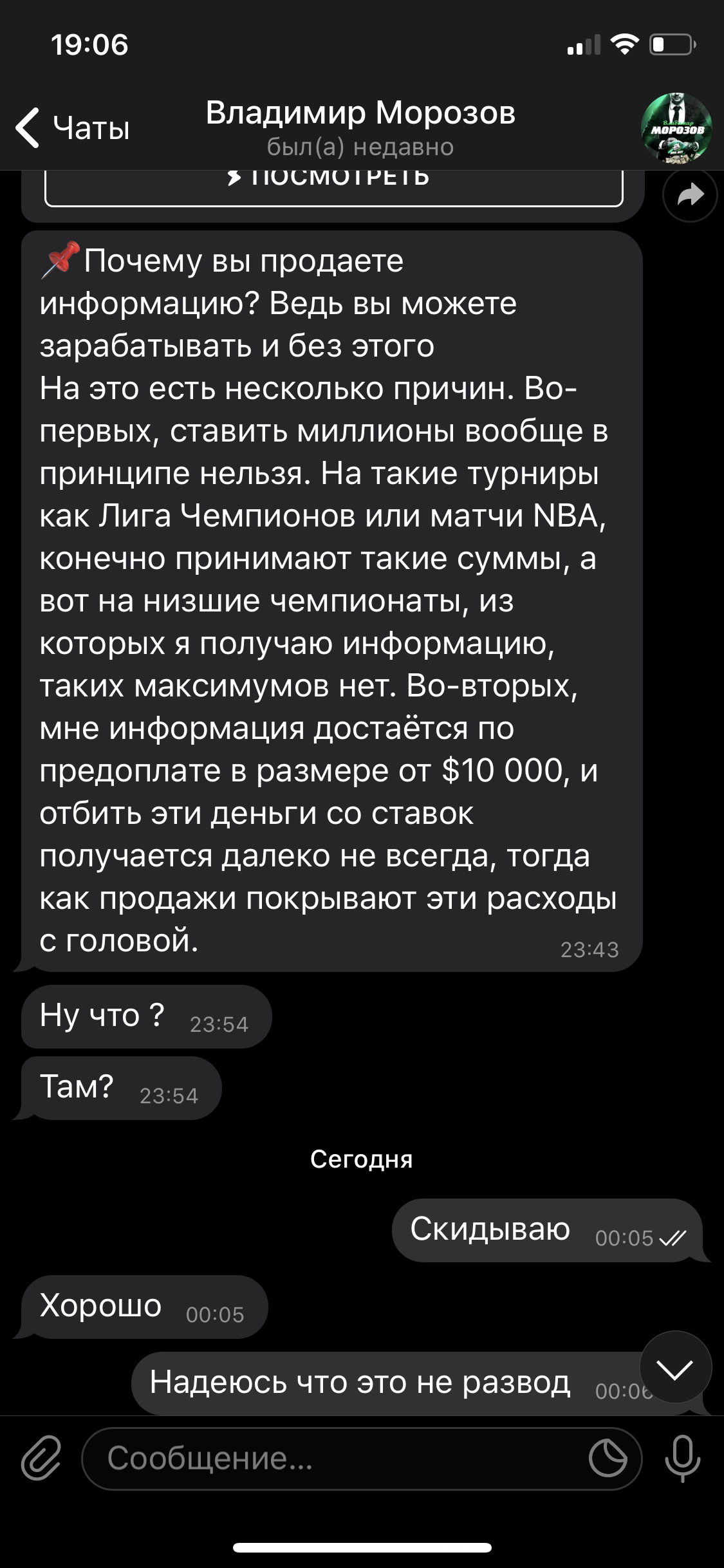Jump to latest messages with down arrow
This screenshot has height=1568, width=724.
[x=676, y=1368]
